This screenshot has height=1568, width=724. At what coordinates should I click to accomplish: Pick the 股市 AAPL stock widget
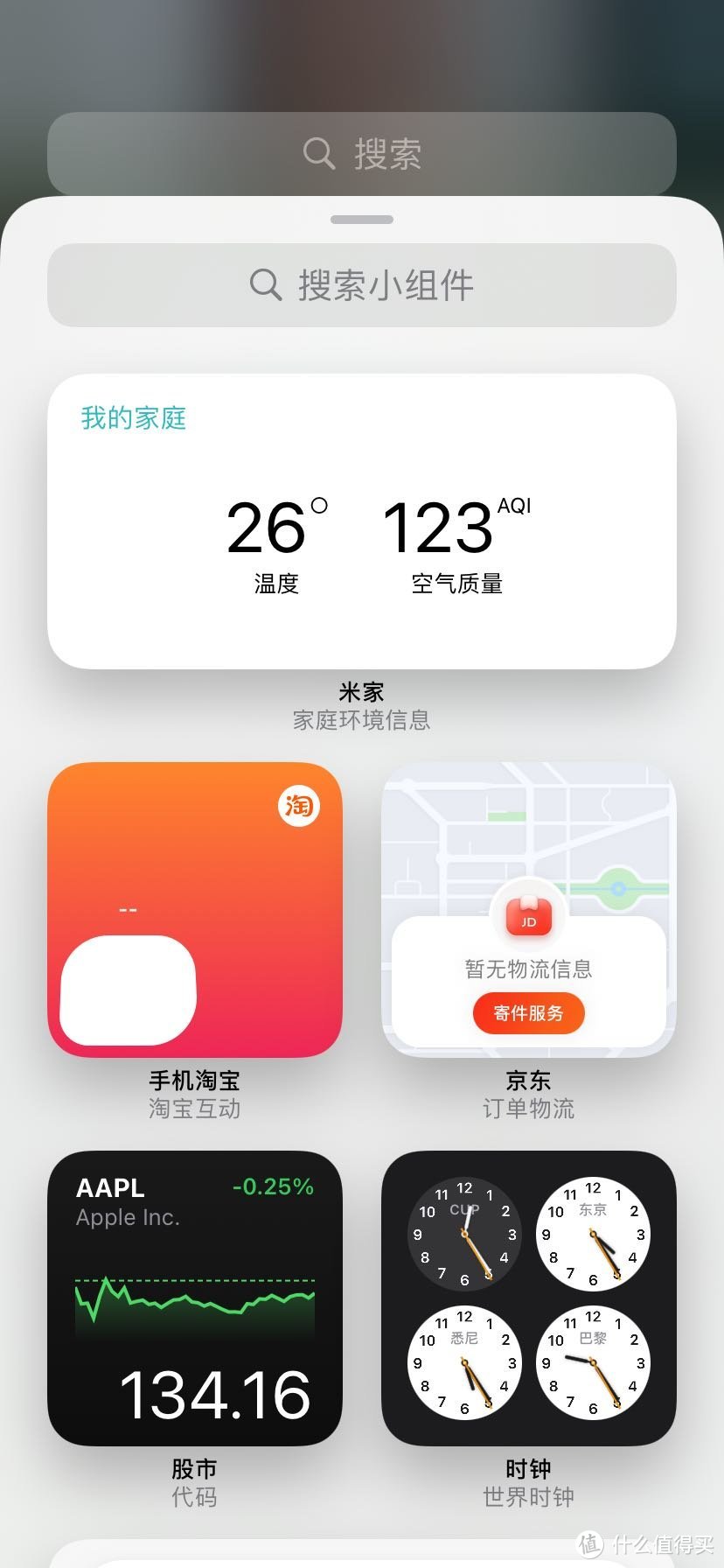point(194,1298)
